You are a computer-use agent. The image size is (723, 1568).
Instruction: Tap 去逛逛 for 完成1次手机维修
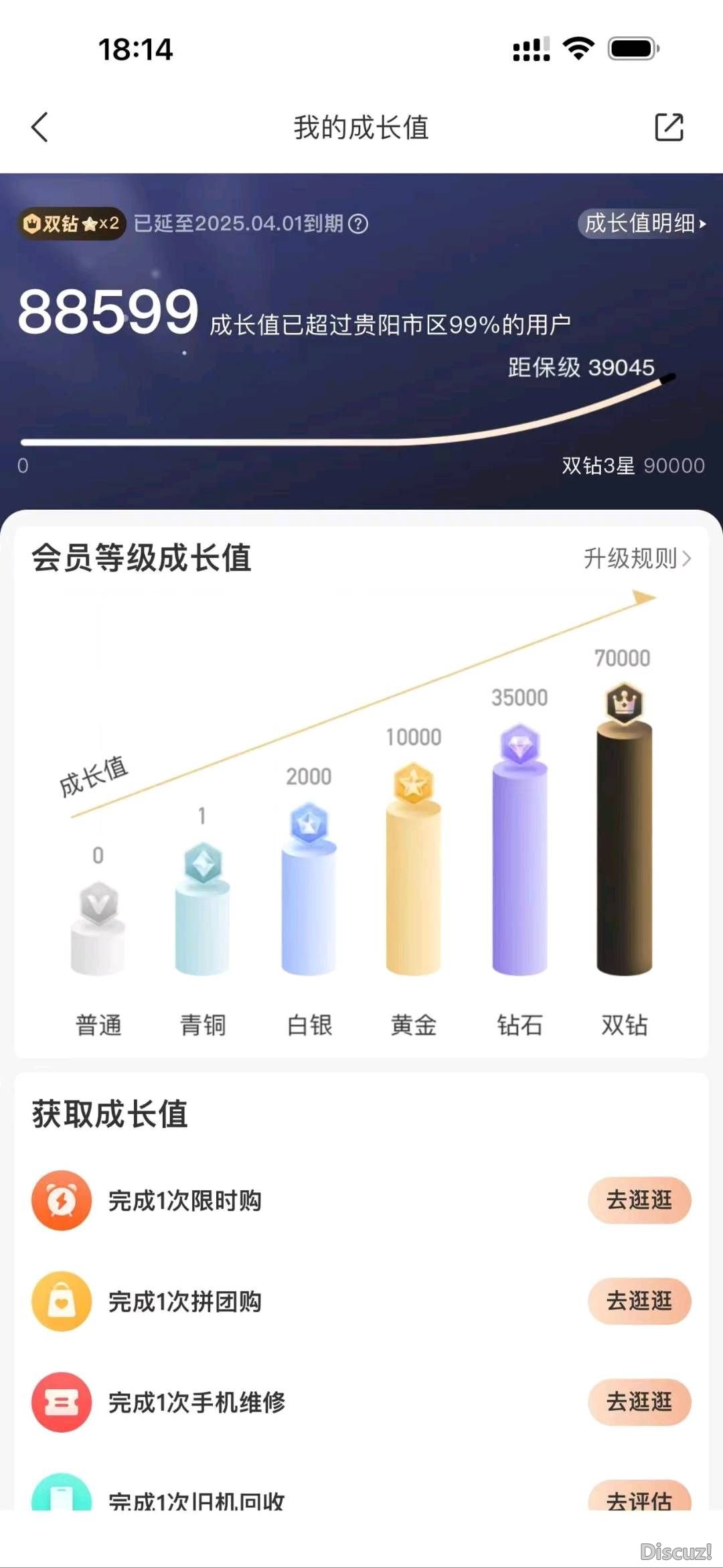639,1401
